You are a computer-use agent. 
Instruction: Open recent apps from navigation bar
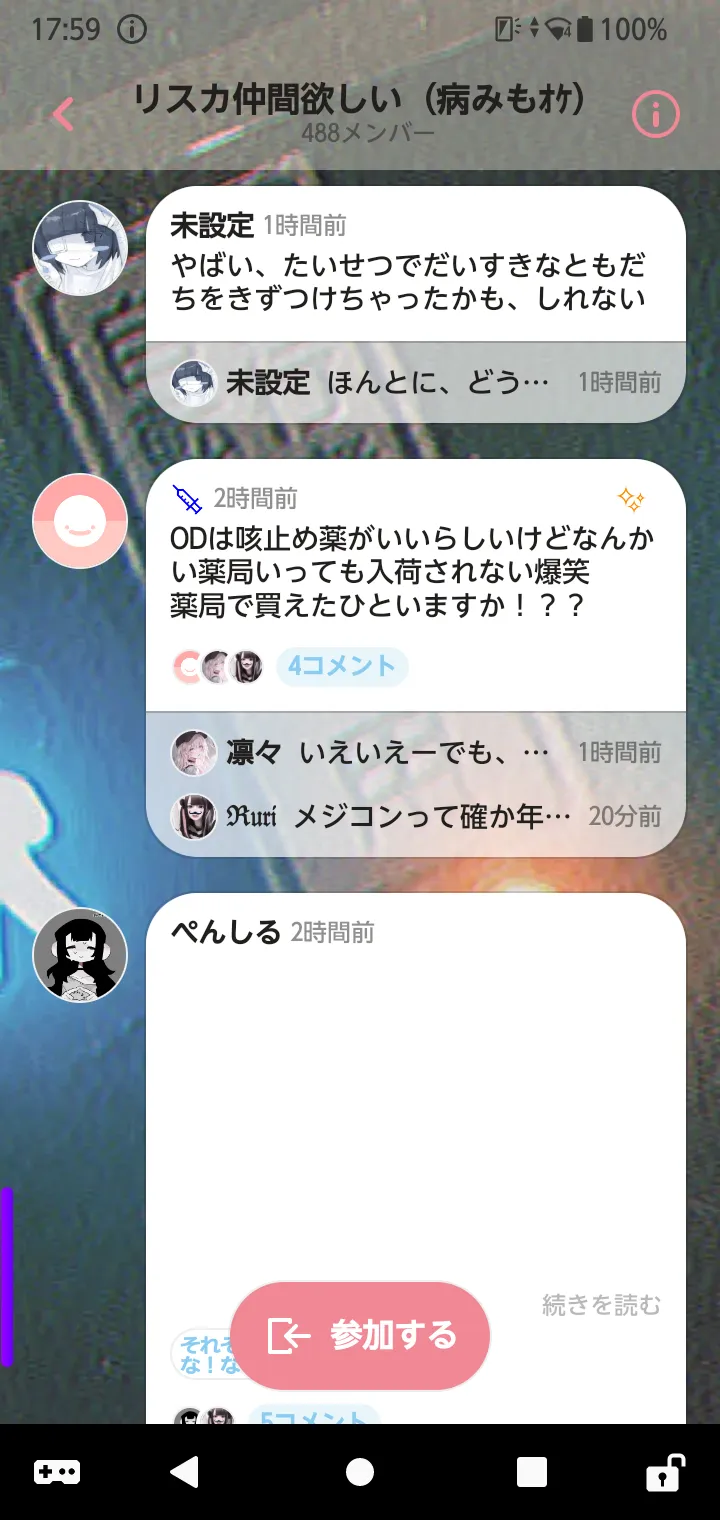pos(531,1472)
